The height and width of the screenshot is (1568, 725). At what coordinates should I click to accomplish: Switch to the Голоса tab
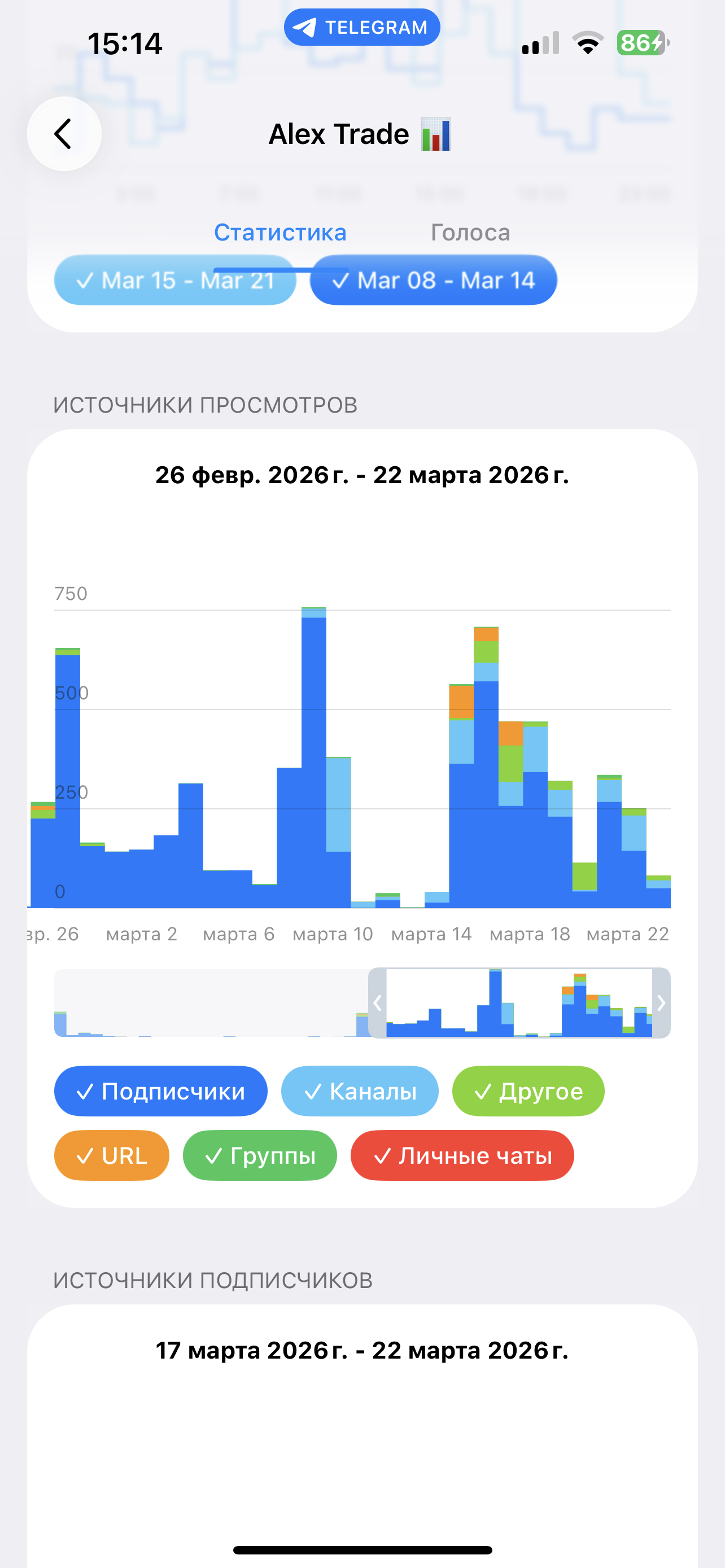click(x=470, y=233)
